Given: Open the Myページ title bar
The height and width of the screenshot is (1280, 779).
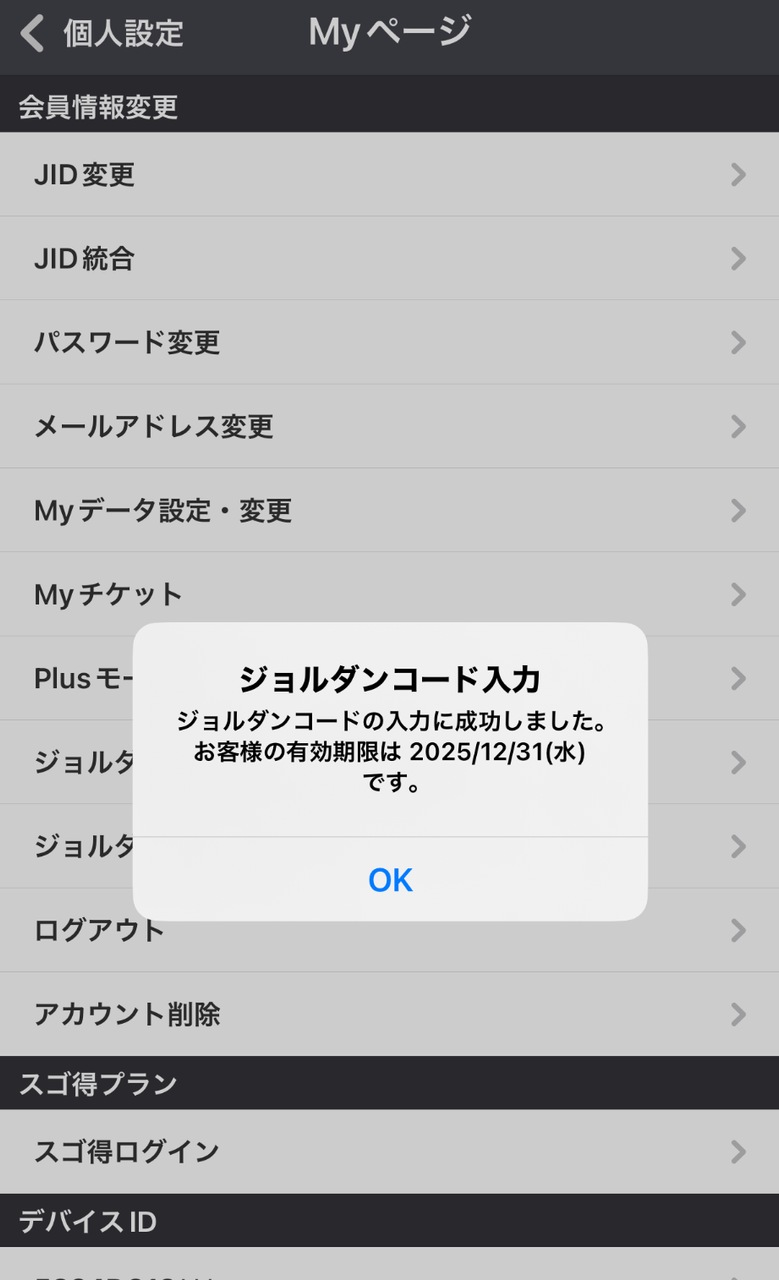Looking at the screenshot, I should pos(389,35).
